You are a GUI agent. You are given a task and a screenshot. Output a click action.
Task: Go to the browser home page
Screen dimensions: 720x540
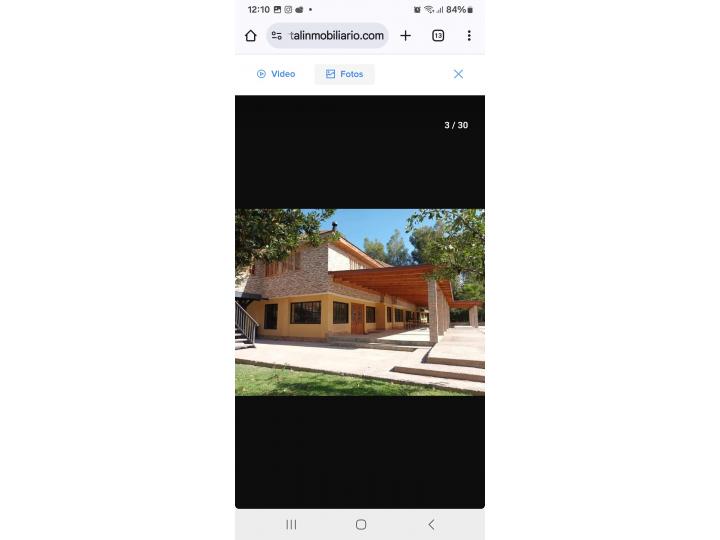tap(250, 36)
